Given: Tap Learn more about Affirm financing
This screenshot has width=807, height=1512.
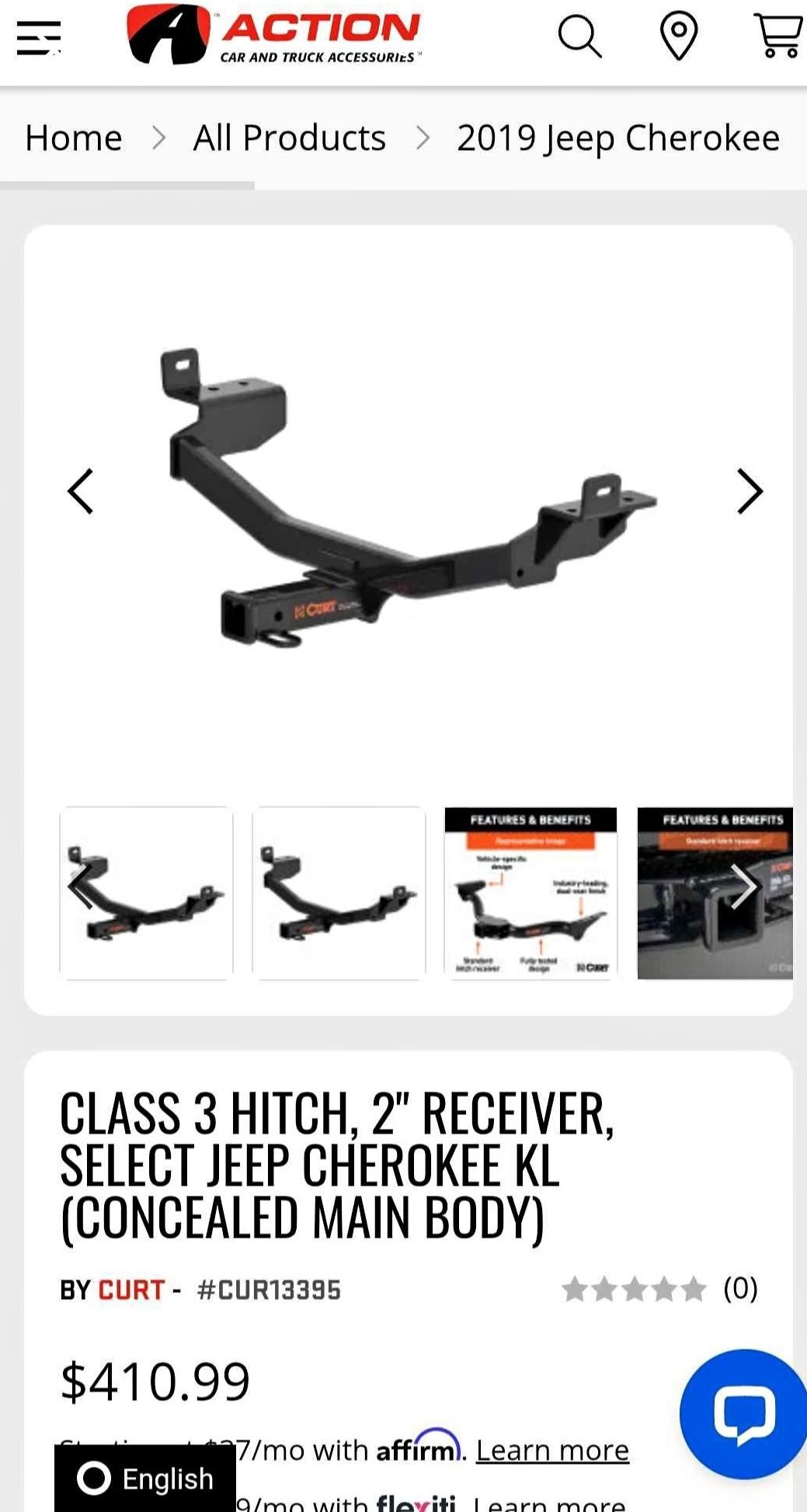Looking at the screenshot, I should click(x=552, y=1450).
